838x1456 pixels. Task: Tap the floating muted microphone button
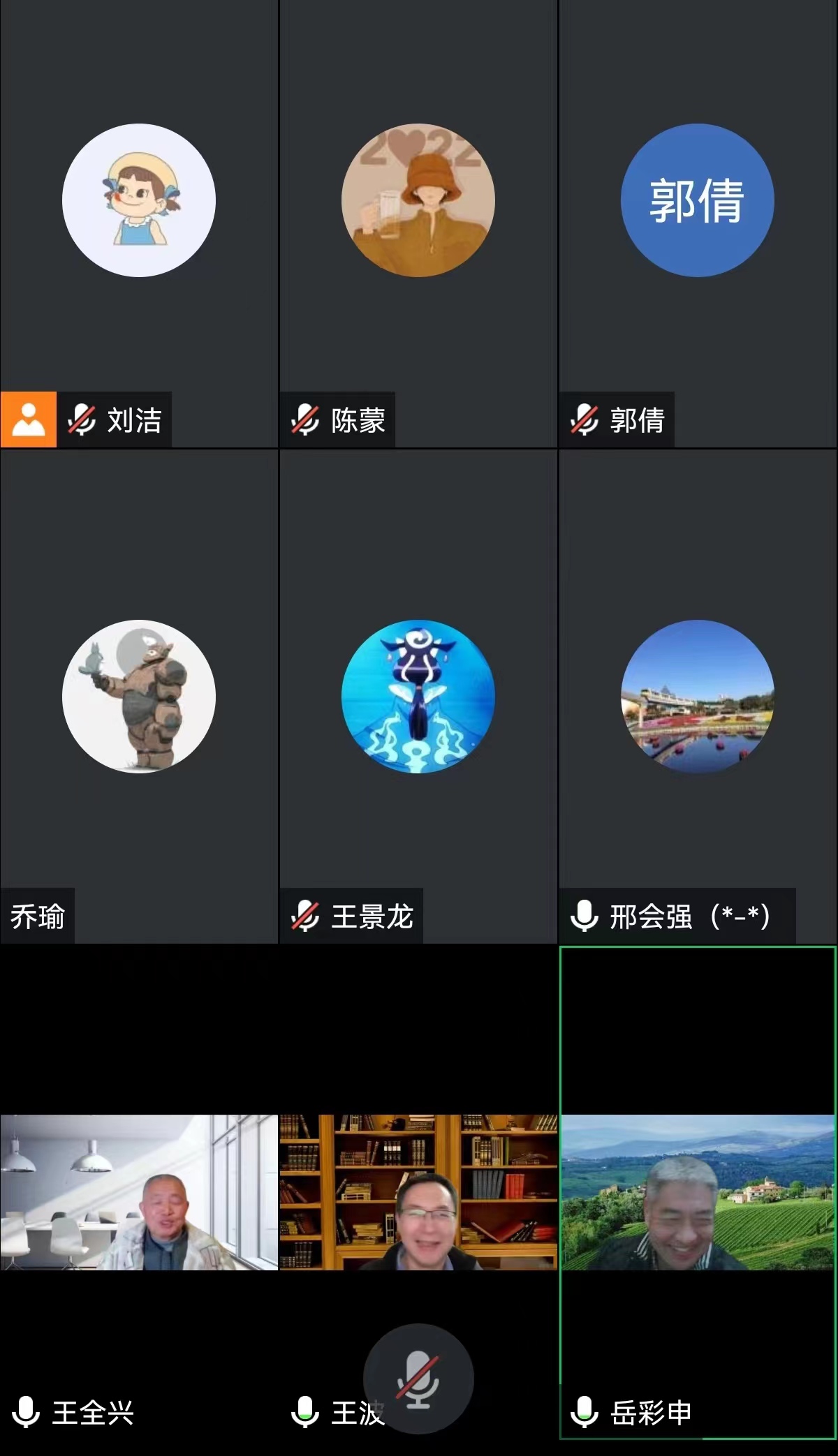(418, 1379)
